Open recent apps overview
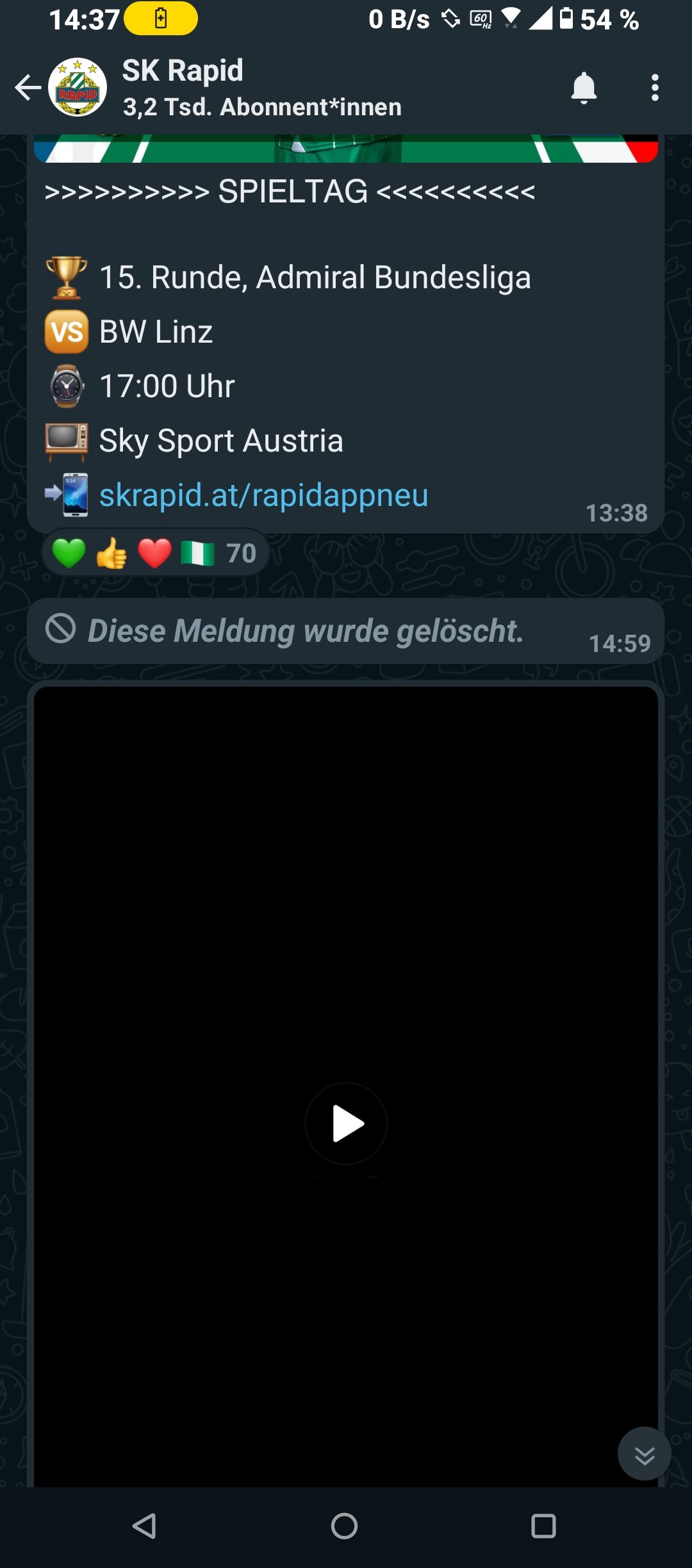Viewport: 692px width, 1568px height. coord(543,1526)
